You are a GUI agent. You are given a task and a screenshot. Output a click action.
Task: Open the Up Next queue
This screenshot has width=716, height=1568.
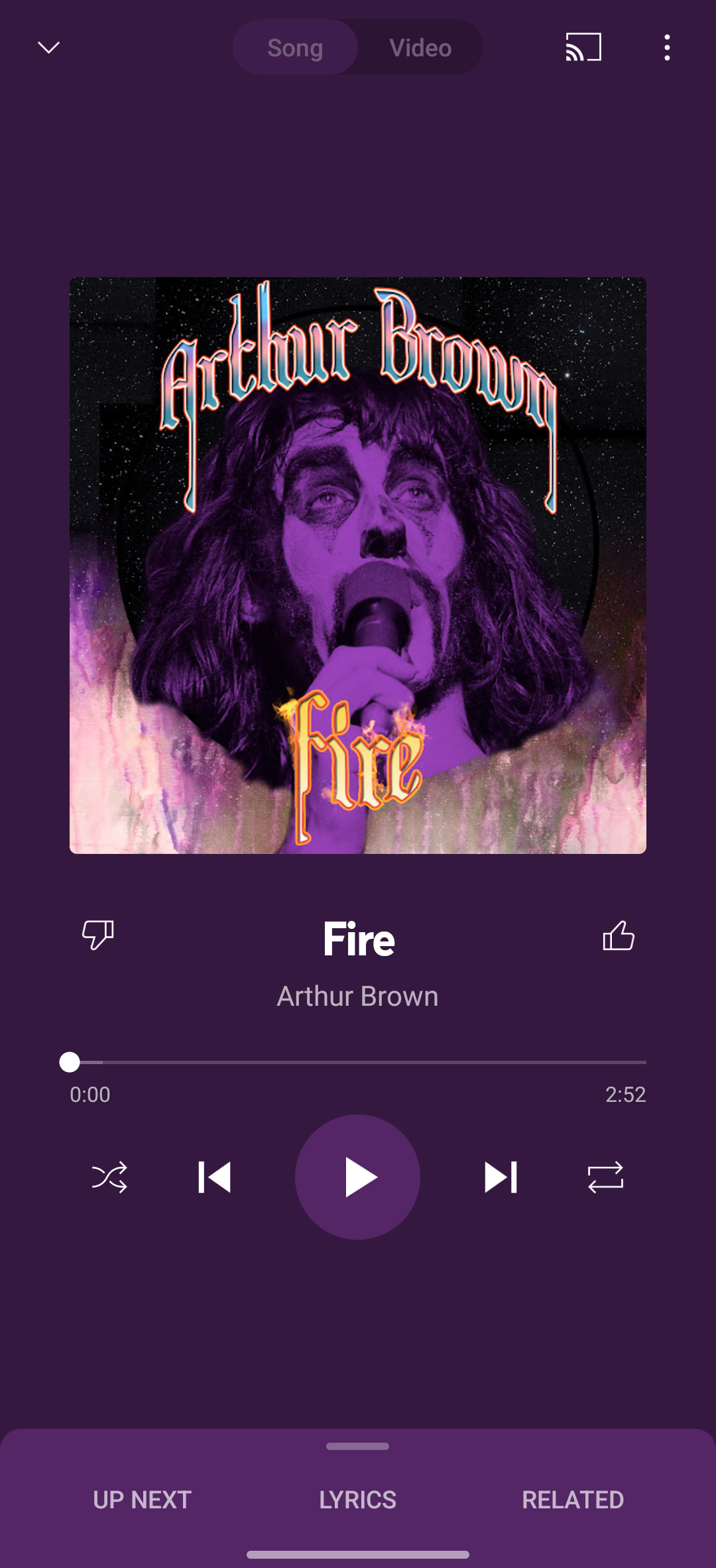pos(143,1500)
